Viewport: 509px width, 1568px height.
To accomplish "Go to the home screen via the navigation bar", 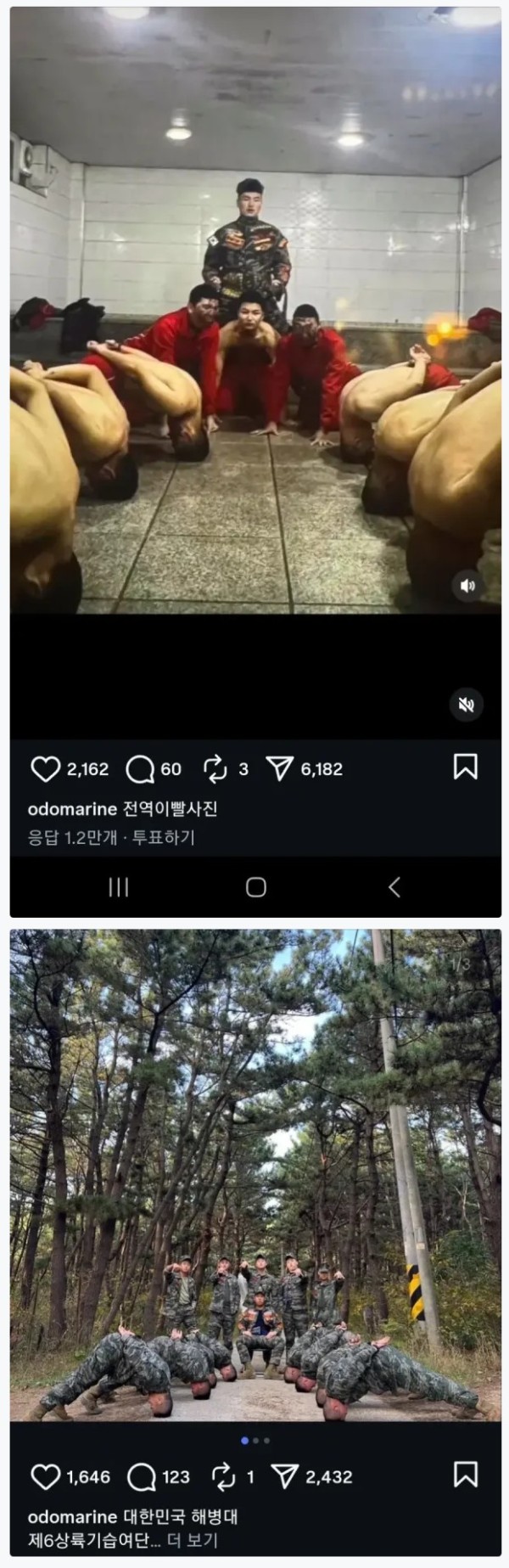I will tap(255, 887).
